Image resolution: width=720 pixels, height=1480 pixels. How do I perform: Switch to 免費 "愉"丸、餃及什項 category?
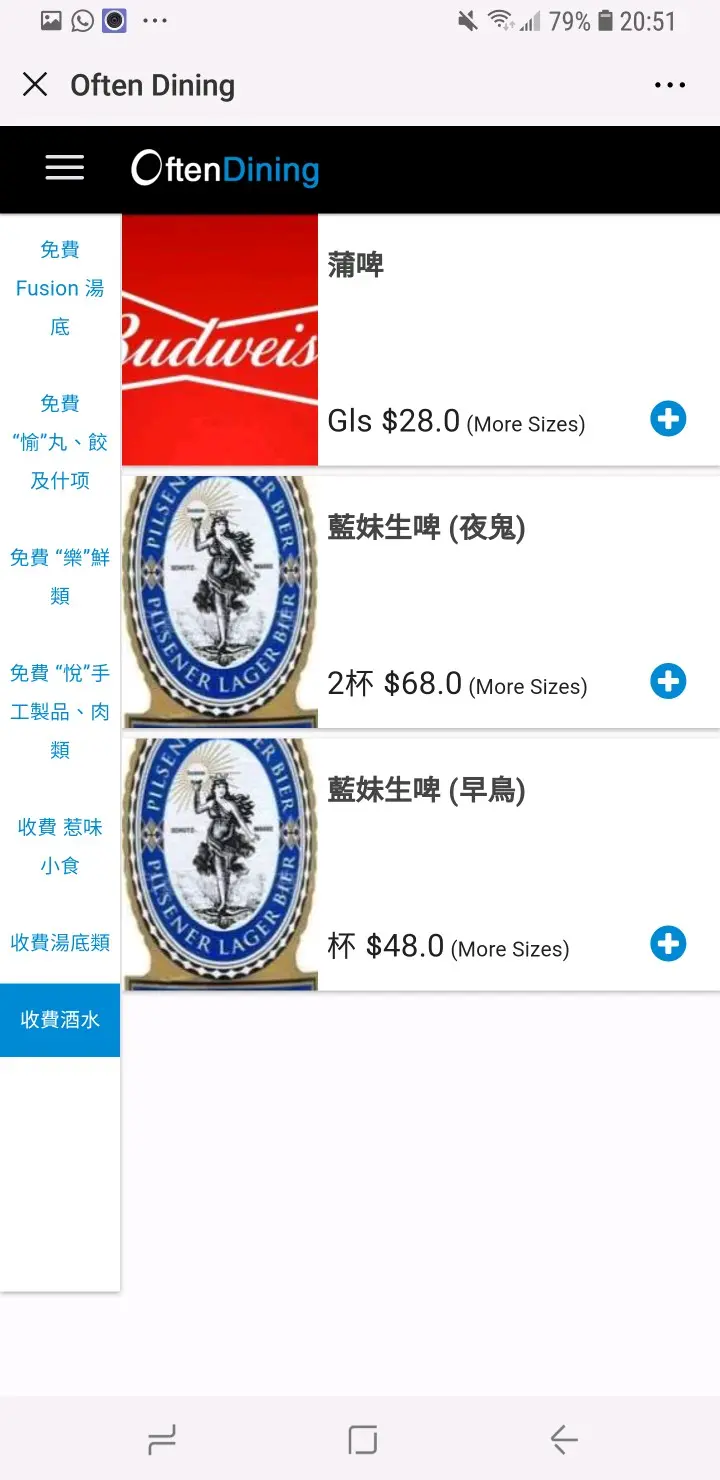60,442
